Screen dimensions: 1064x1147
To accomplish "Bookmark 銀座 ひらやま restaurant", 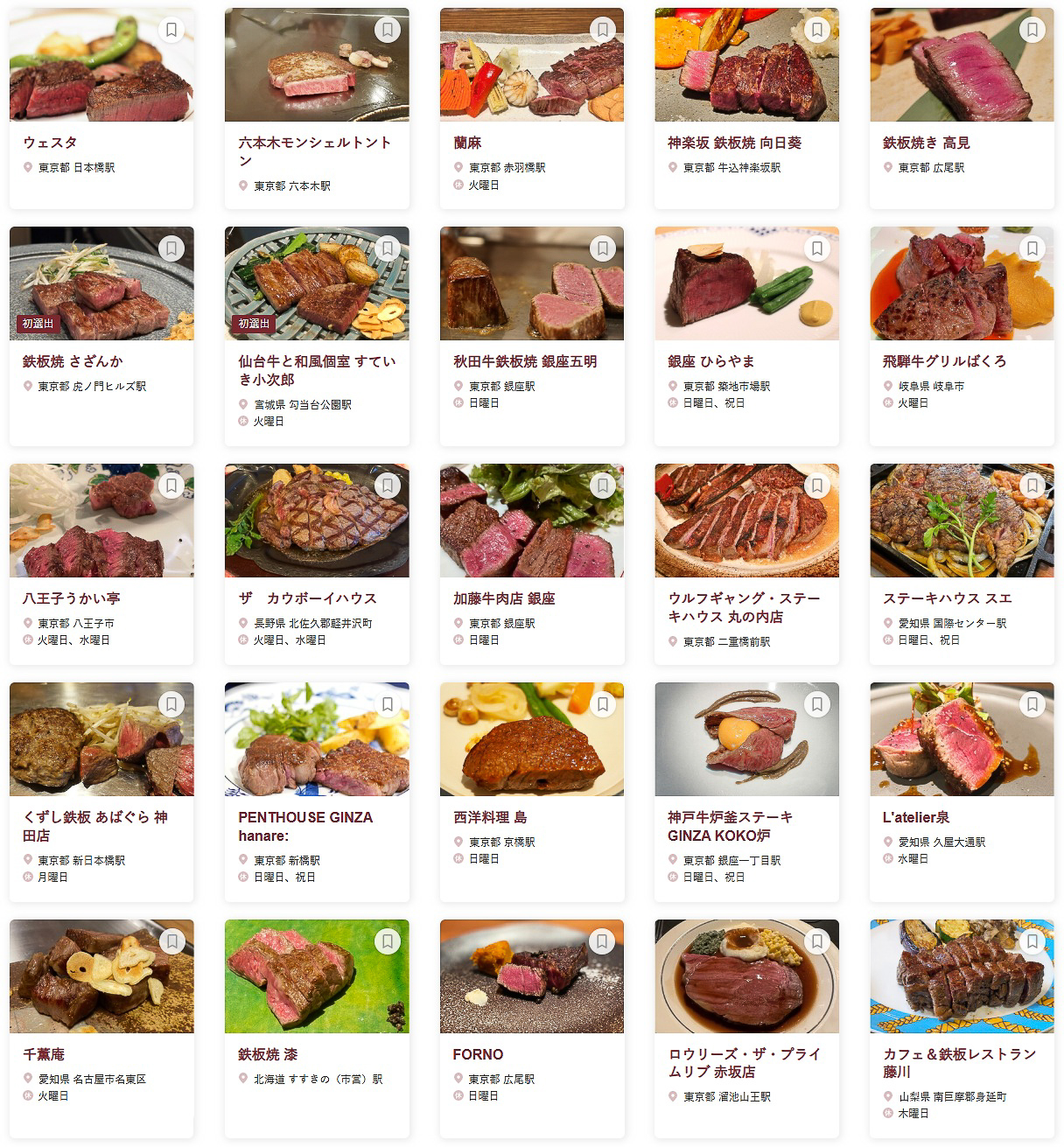I will (x=816, y=249).
